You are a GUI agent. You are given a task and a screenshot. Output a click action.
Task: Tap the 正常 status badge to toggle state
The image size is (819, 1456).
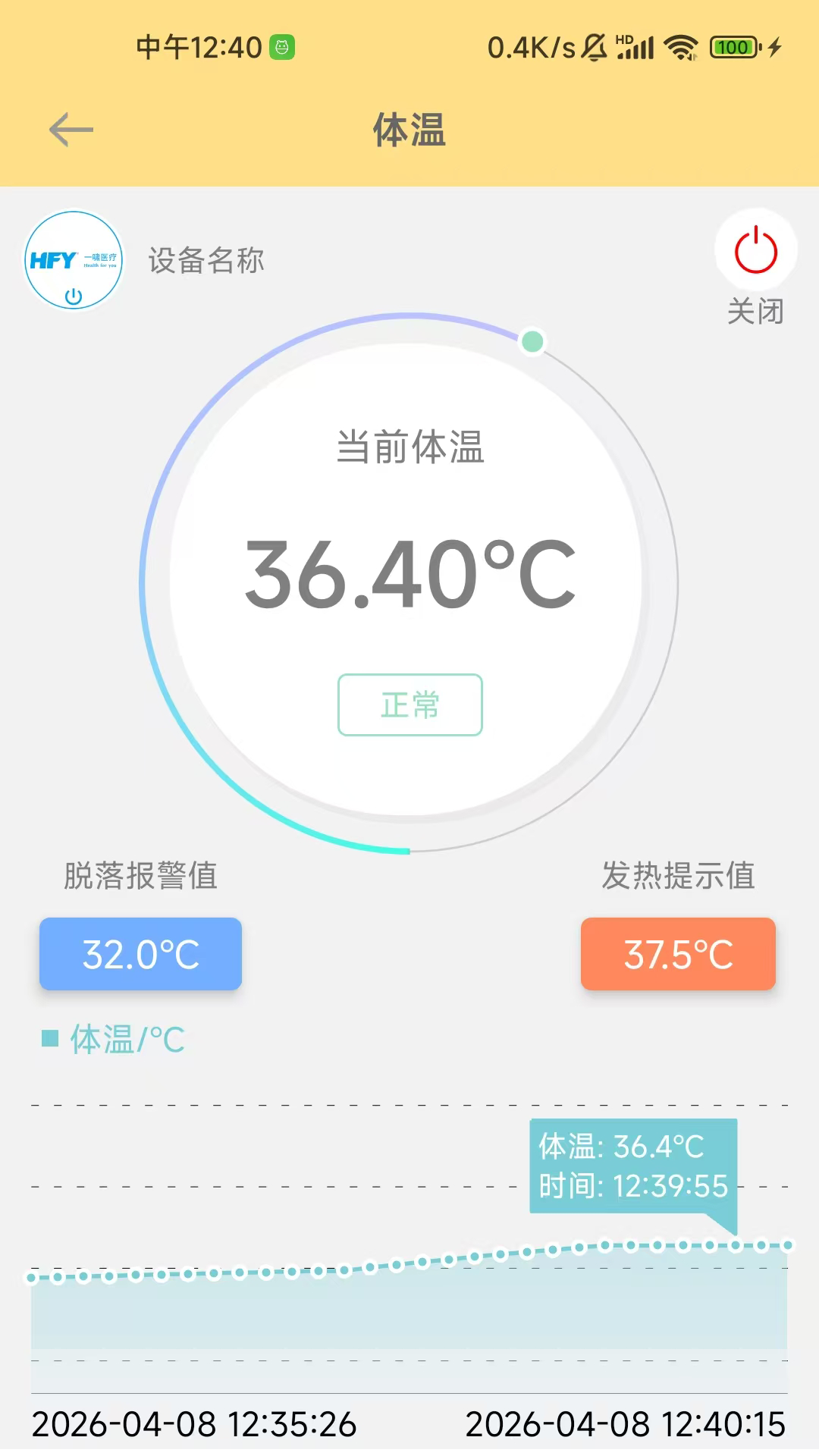coord(409,704)
